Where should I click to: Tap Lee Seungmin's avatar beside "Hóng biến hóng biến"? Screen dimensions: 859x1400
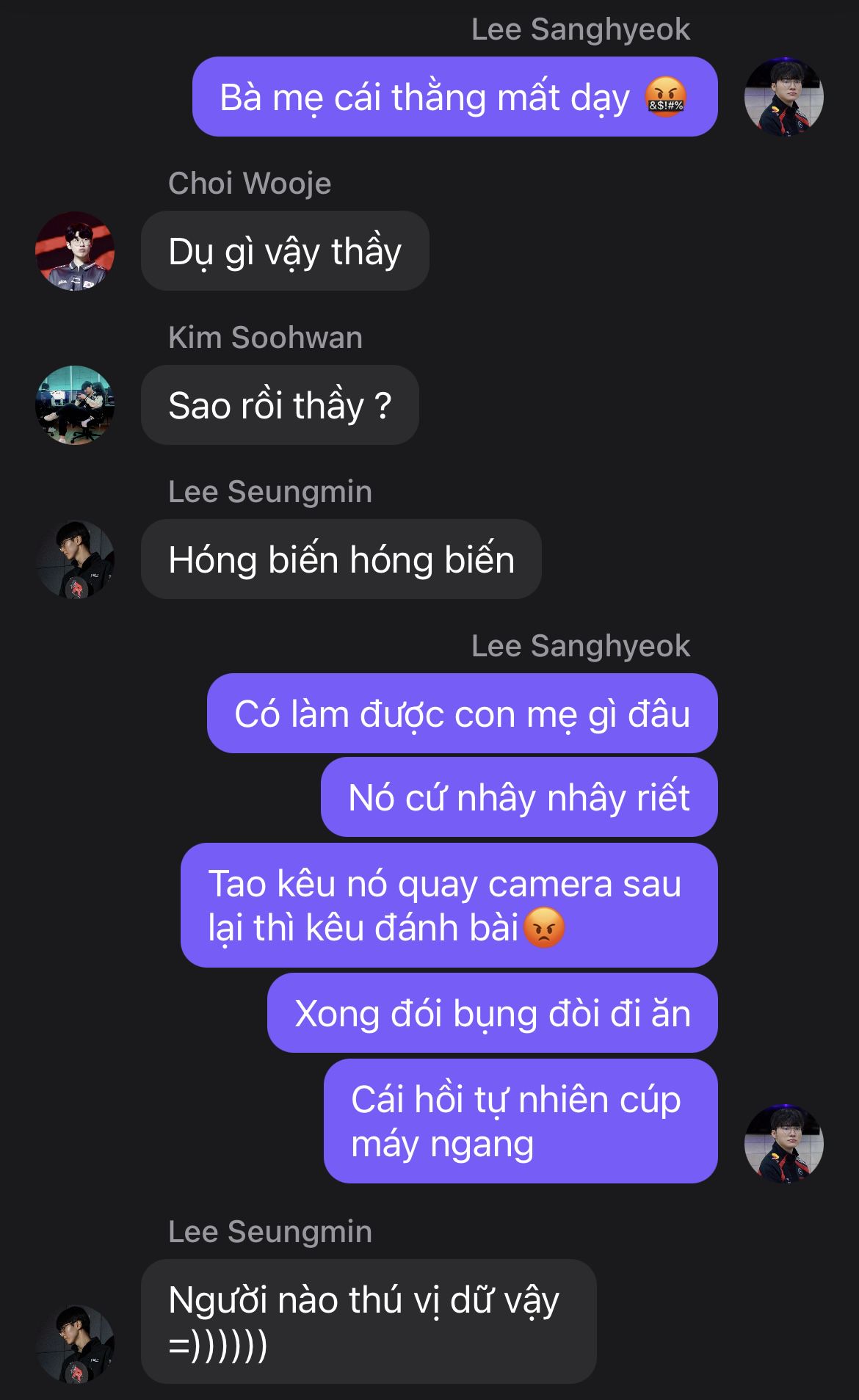[x=75, y=559]
